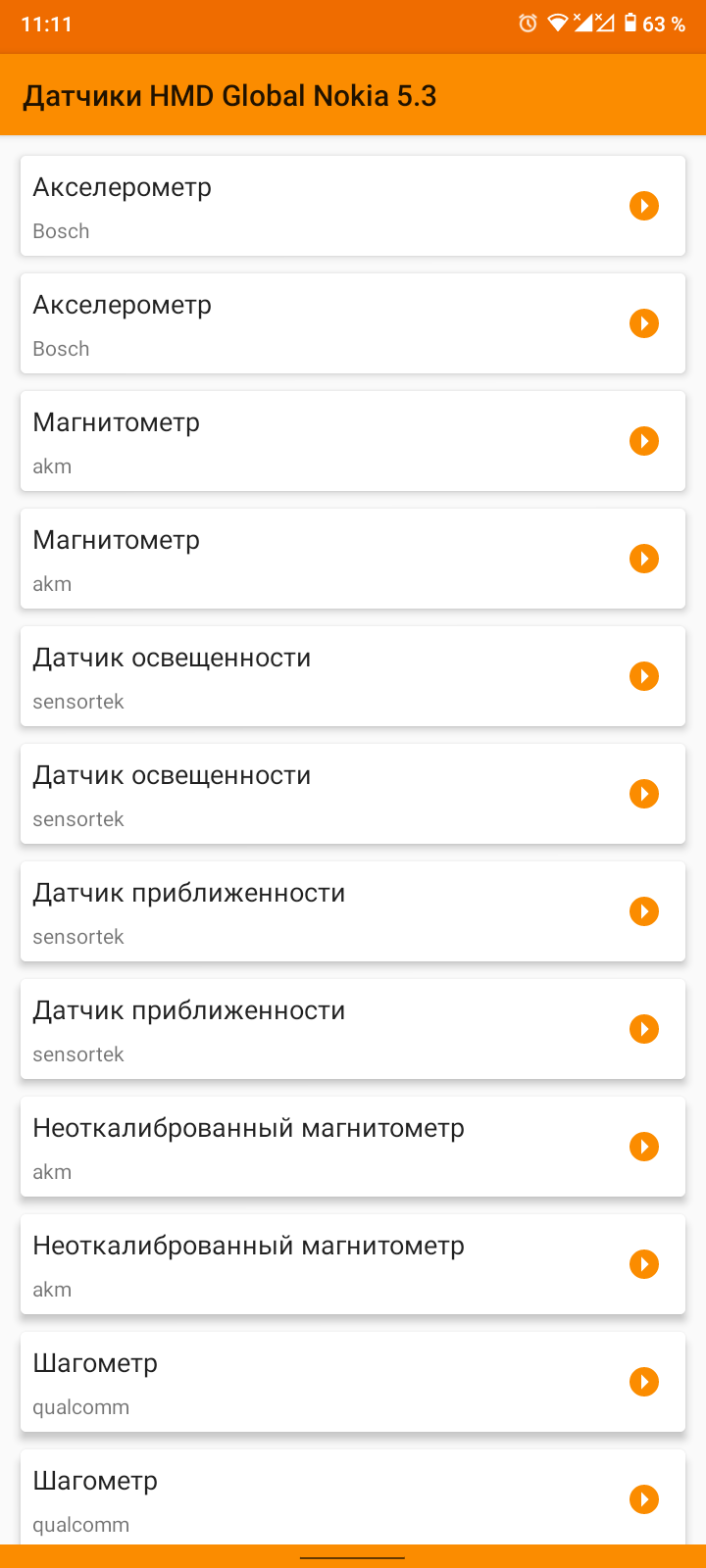Screen dimensions: 706x1568
Task: View the second Магнитометр akm sensor
Action: 353,559
